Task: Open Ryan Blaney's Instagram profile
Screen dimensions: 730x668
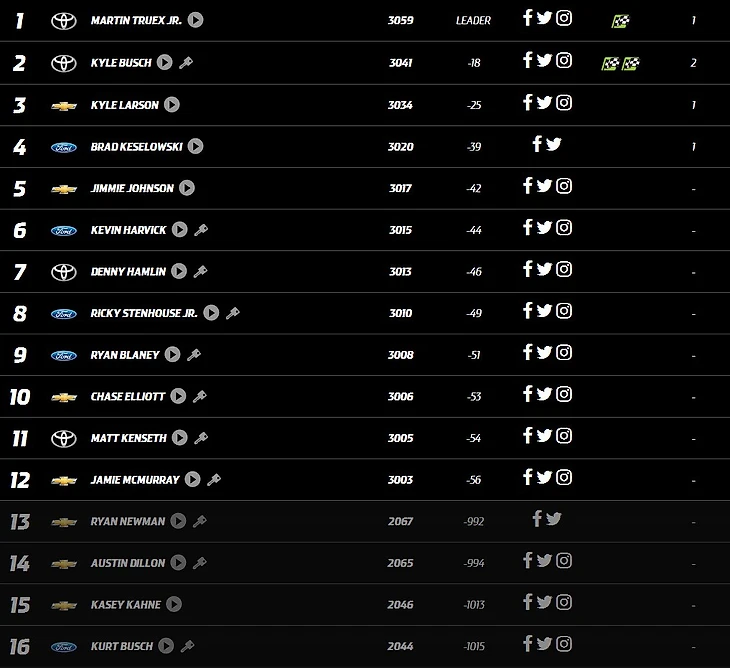Action: click(564, 352)
